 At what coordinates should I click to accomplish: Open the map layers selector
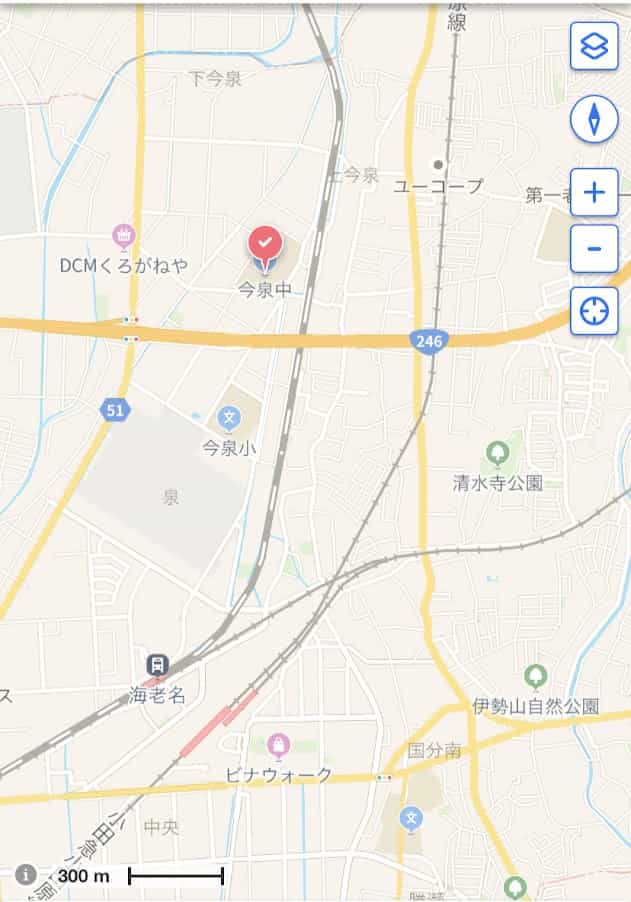pos(594,46)
